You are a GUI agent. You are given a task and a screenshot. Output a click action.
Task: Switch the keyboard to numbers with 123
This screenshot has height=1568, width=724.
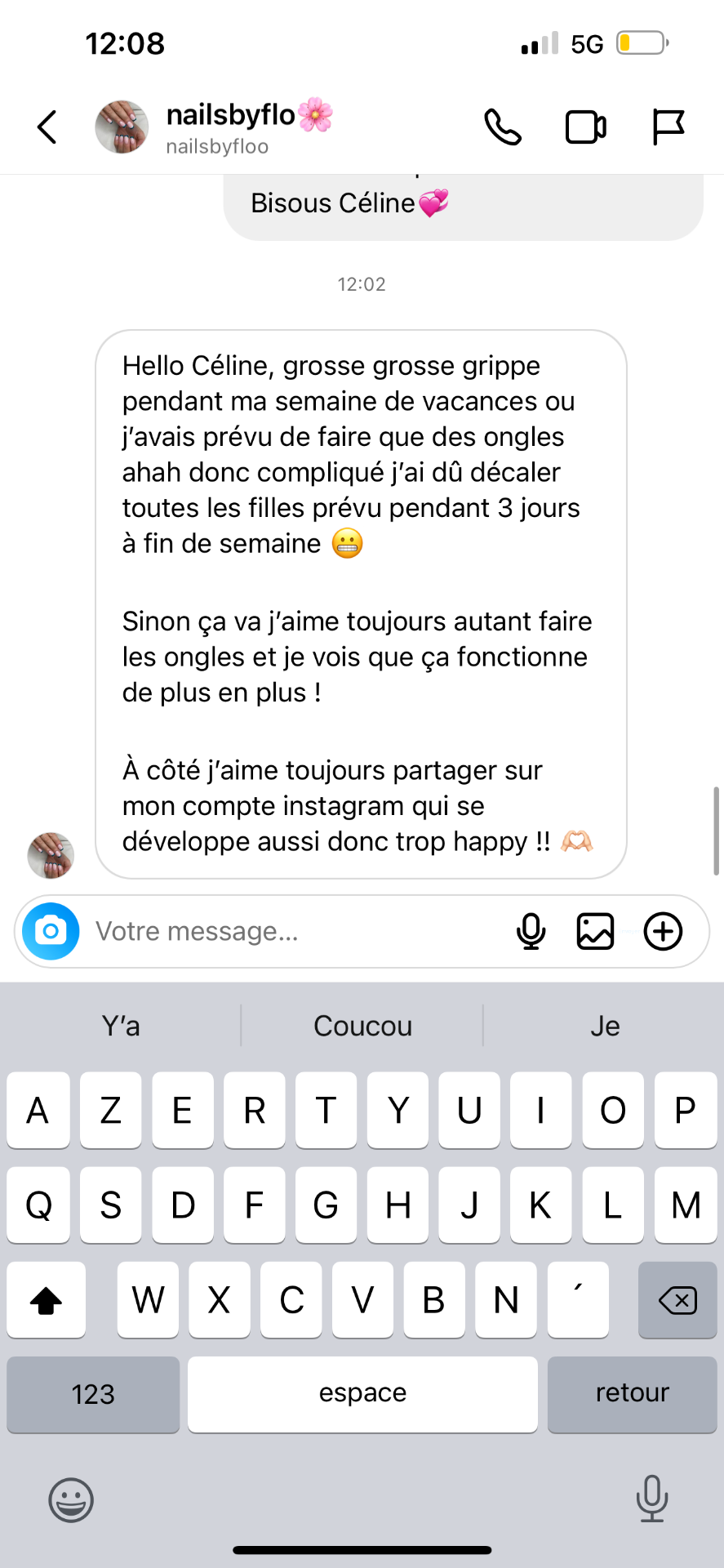[93, 1394]
